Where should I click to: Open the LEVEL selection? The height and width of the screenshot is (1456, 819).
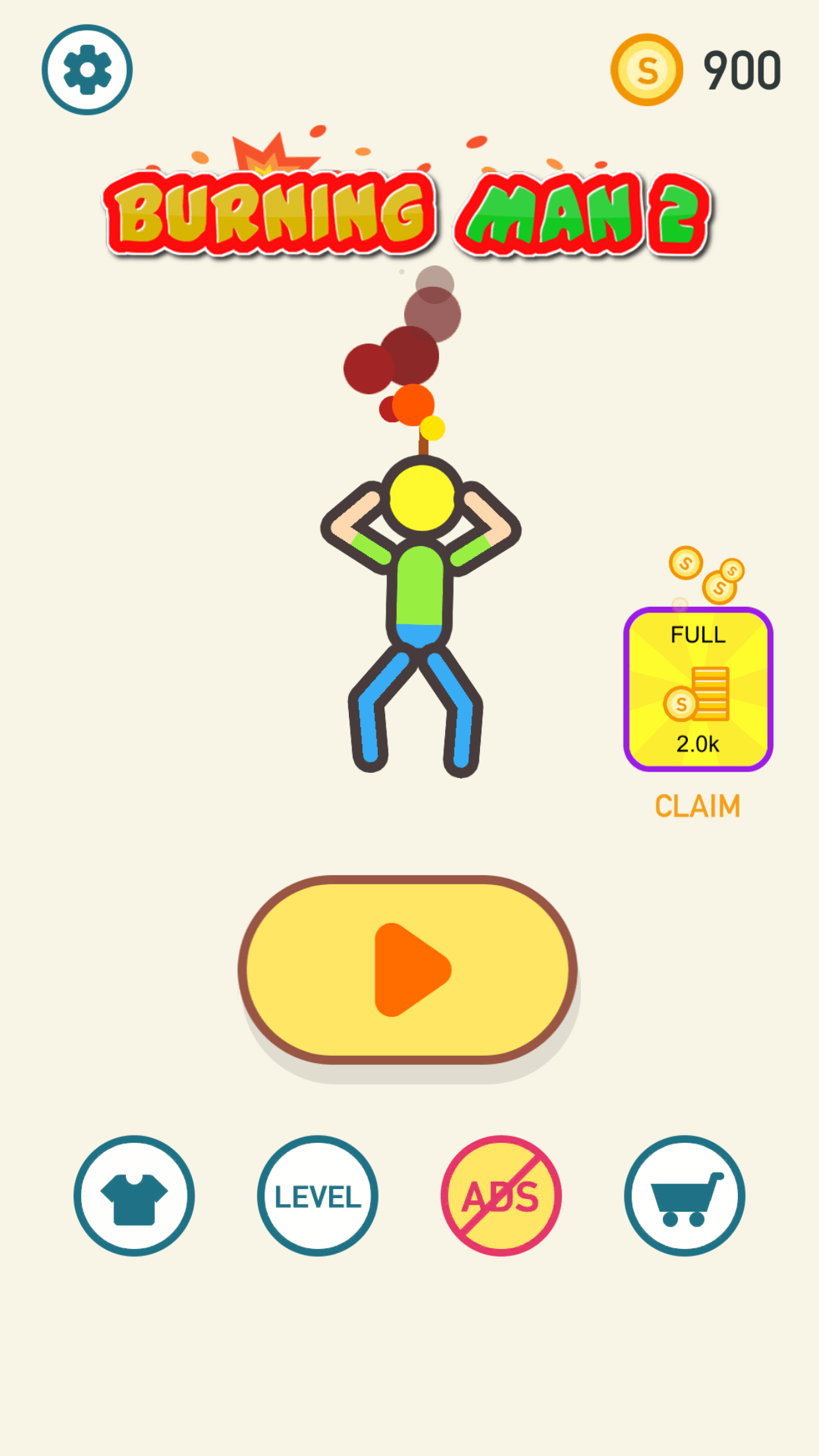[318, 1196]
